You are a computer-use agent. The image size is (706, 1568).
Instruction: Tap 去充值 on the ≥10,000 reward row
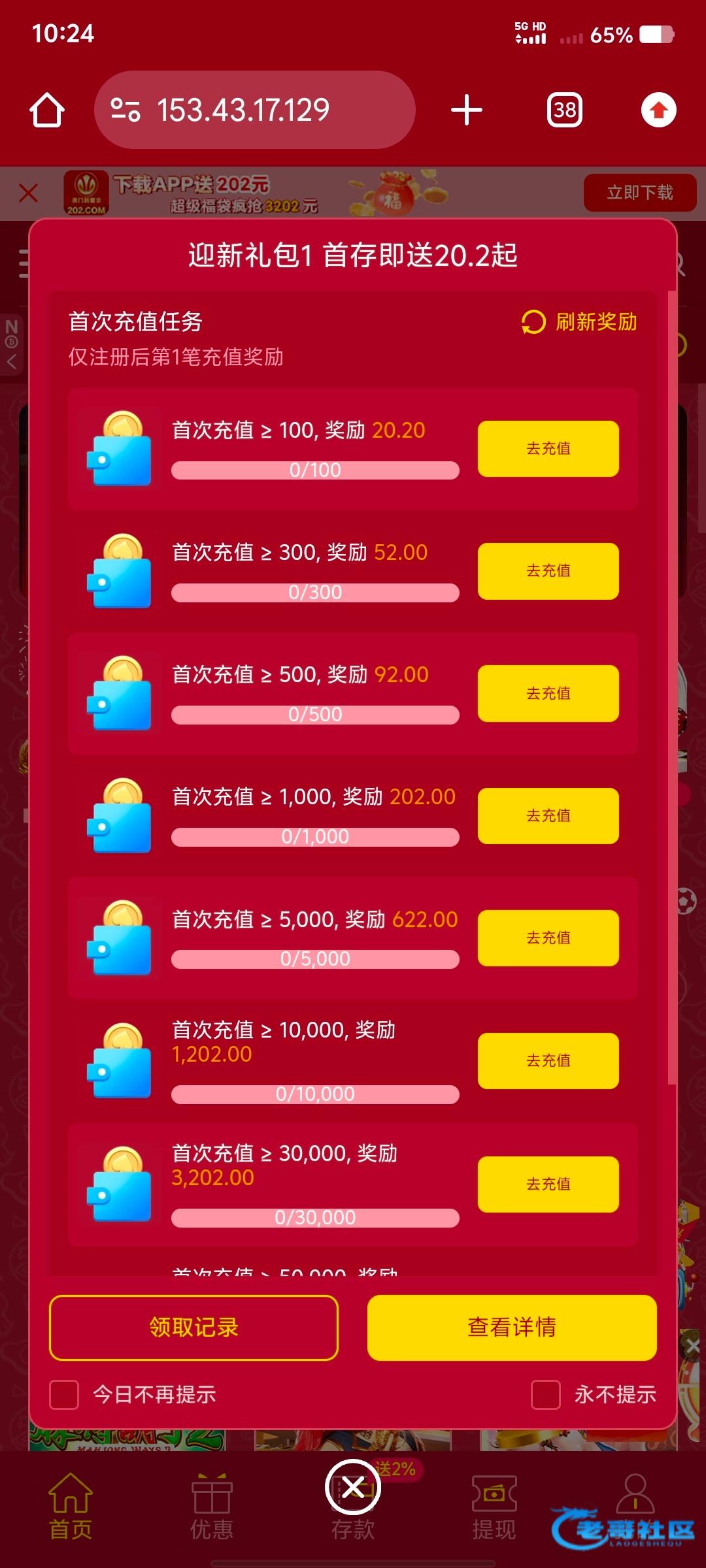tap(548, 1060)
